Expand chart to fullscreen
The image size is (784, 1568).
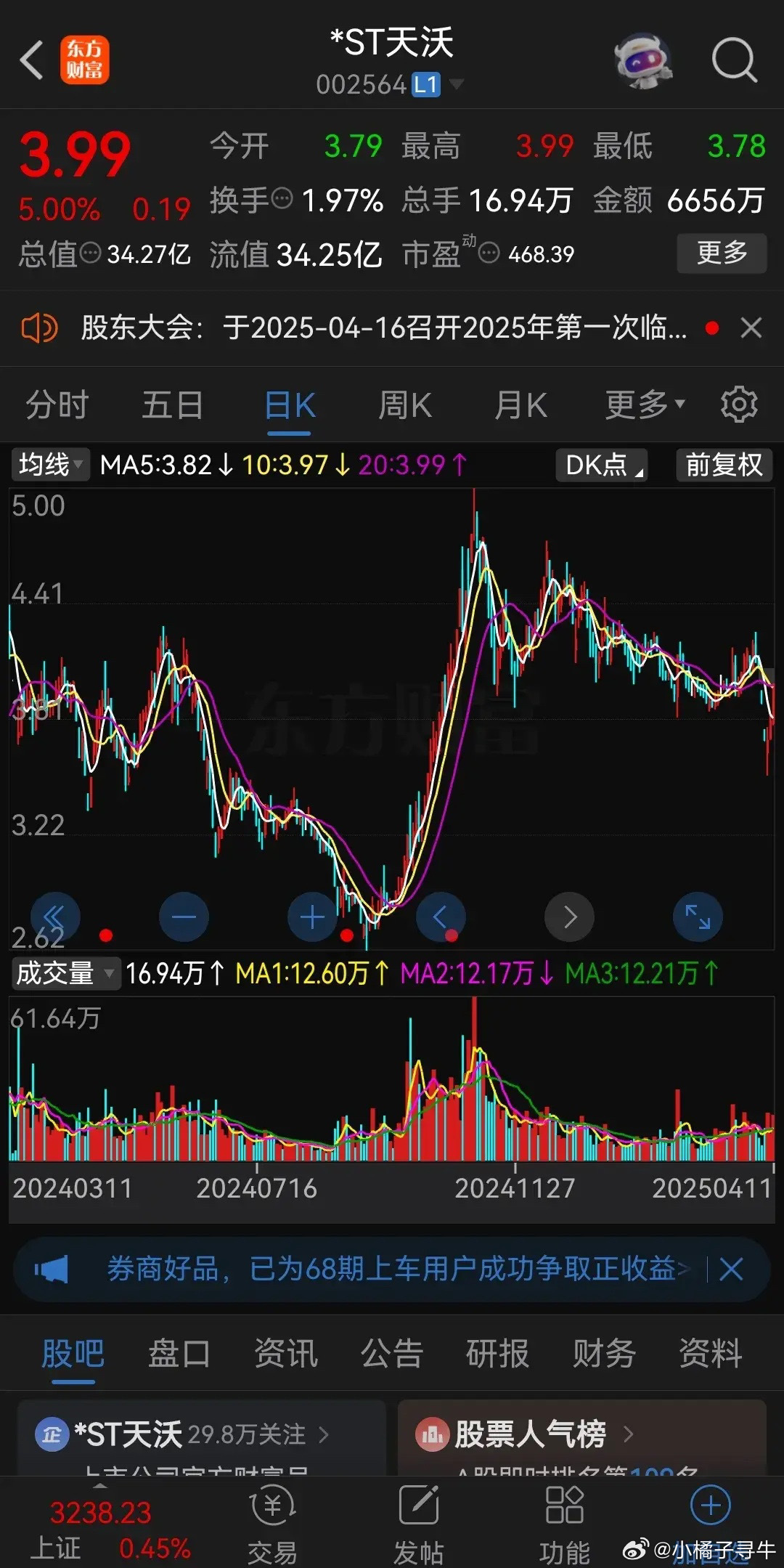698,917
